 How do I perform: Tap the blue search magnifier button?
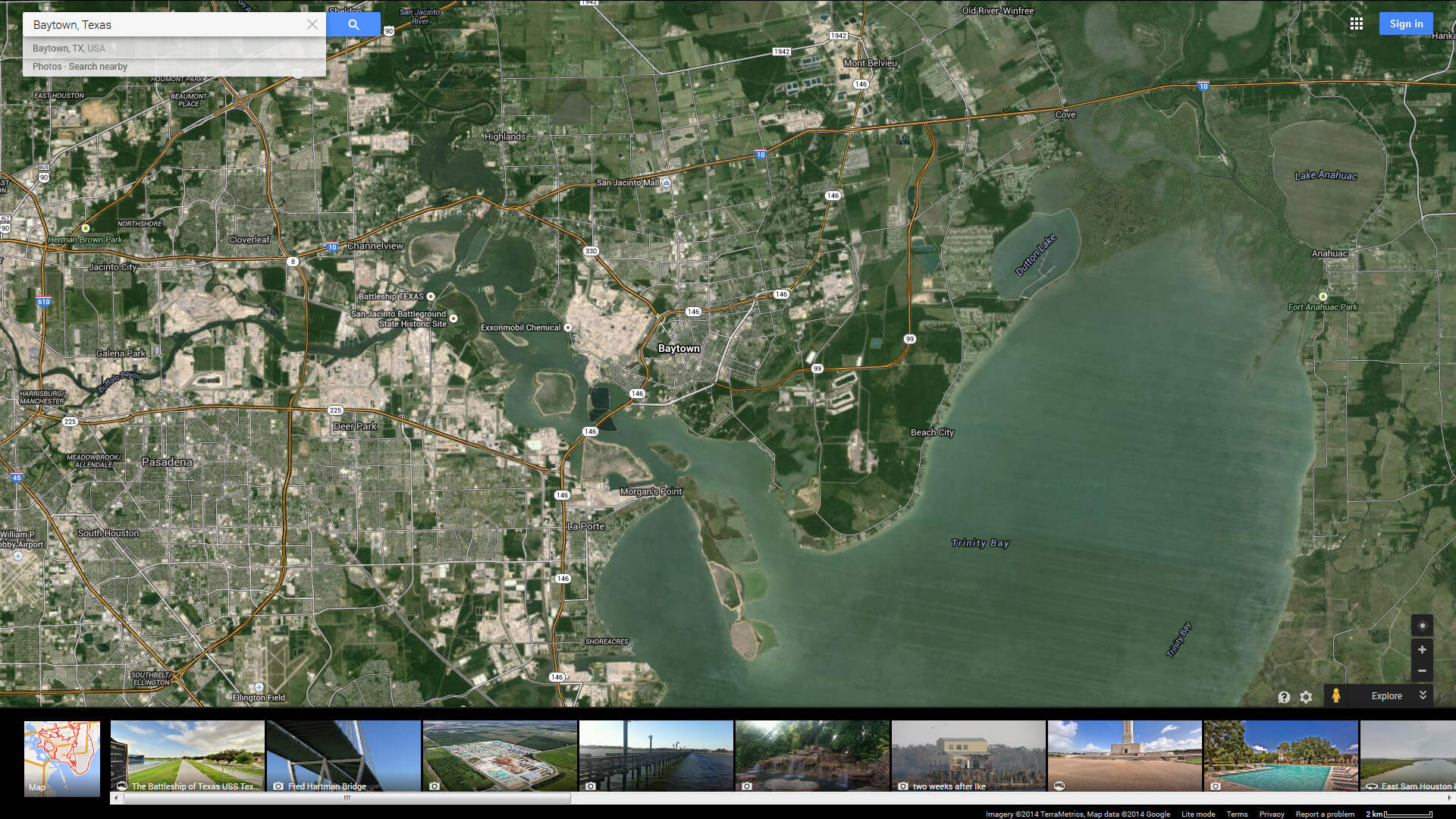[x=353, y=24]
